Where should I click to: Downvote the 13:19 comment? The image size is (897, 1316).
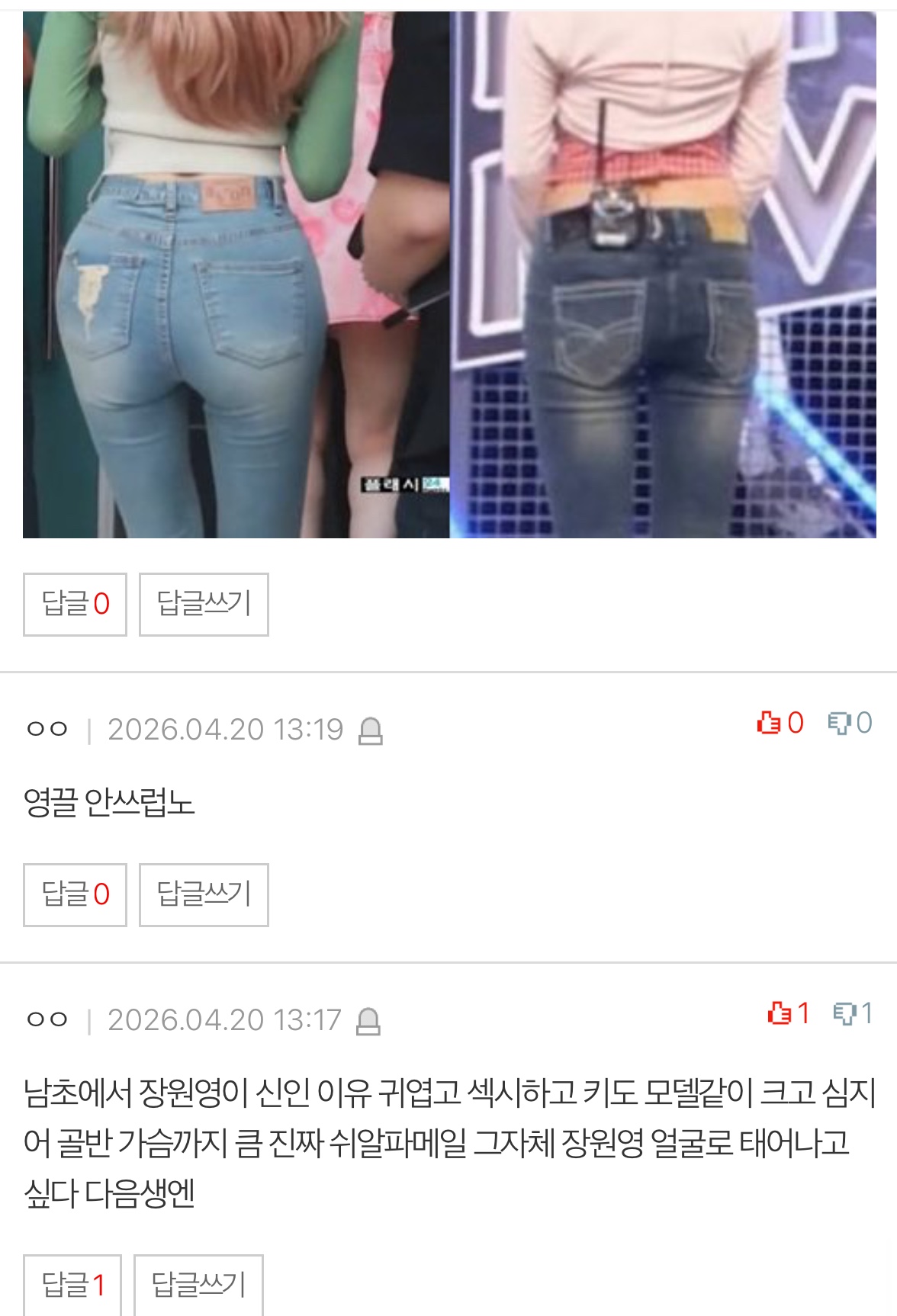coord(850,722)
